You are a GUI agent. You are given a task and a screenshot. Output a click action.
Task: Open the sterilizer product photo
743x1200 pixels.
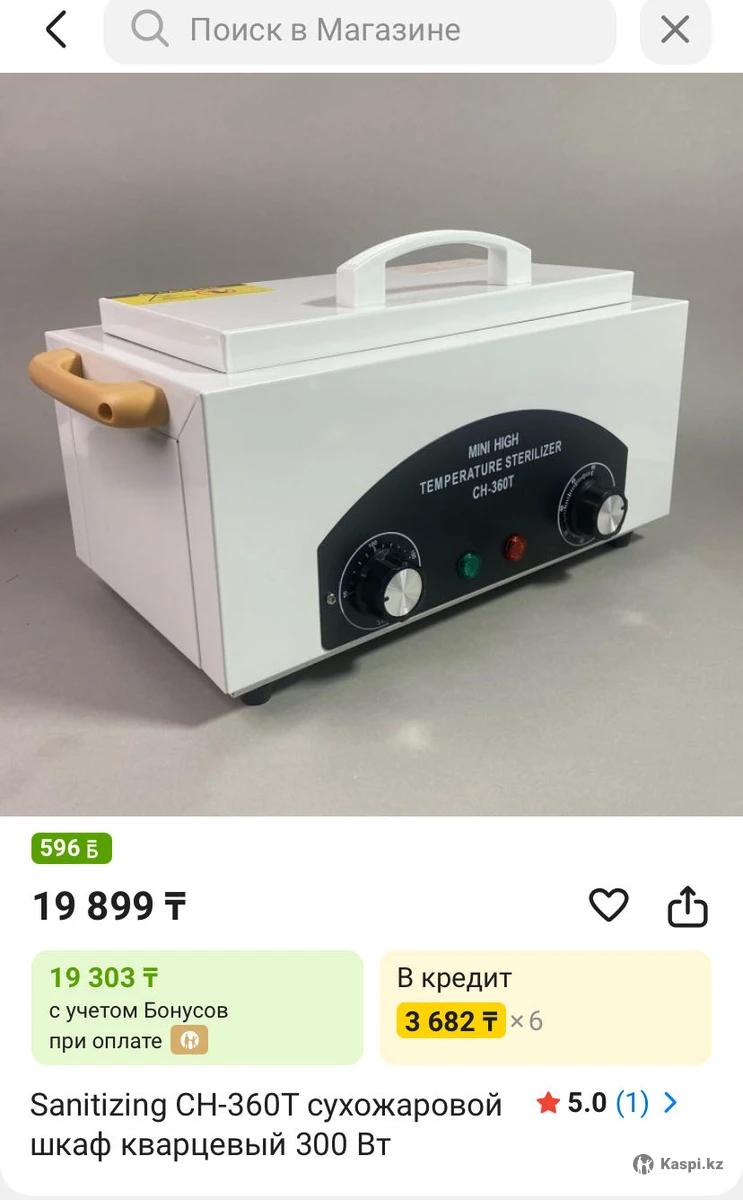pyautogui.click(x=371, y=445)
